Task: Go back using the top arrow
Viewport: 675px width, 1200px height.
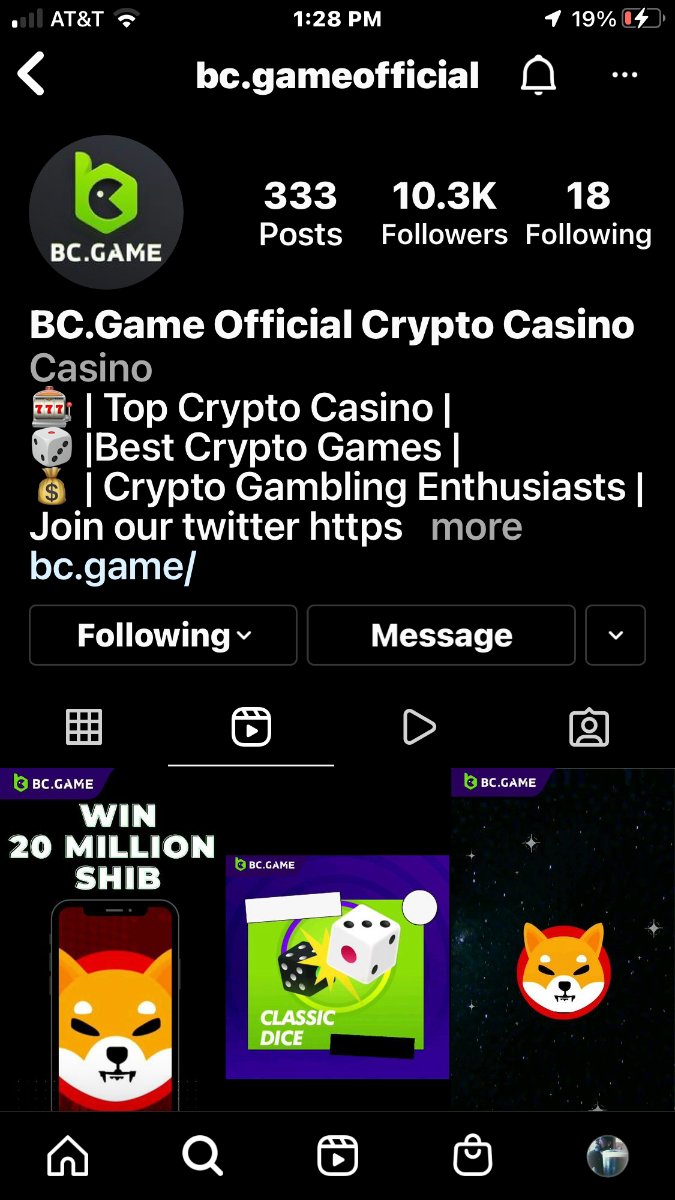Action: pos(32,75)
